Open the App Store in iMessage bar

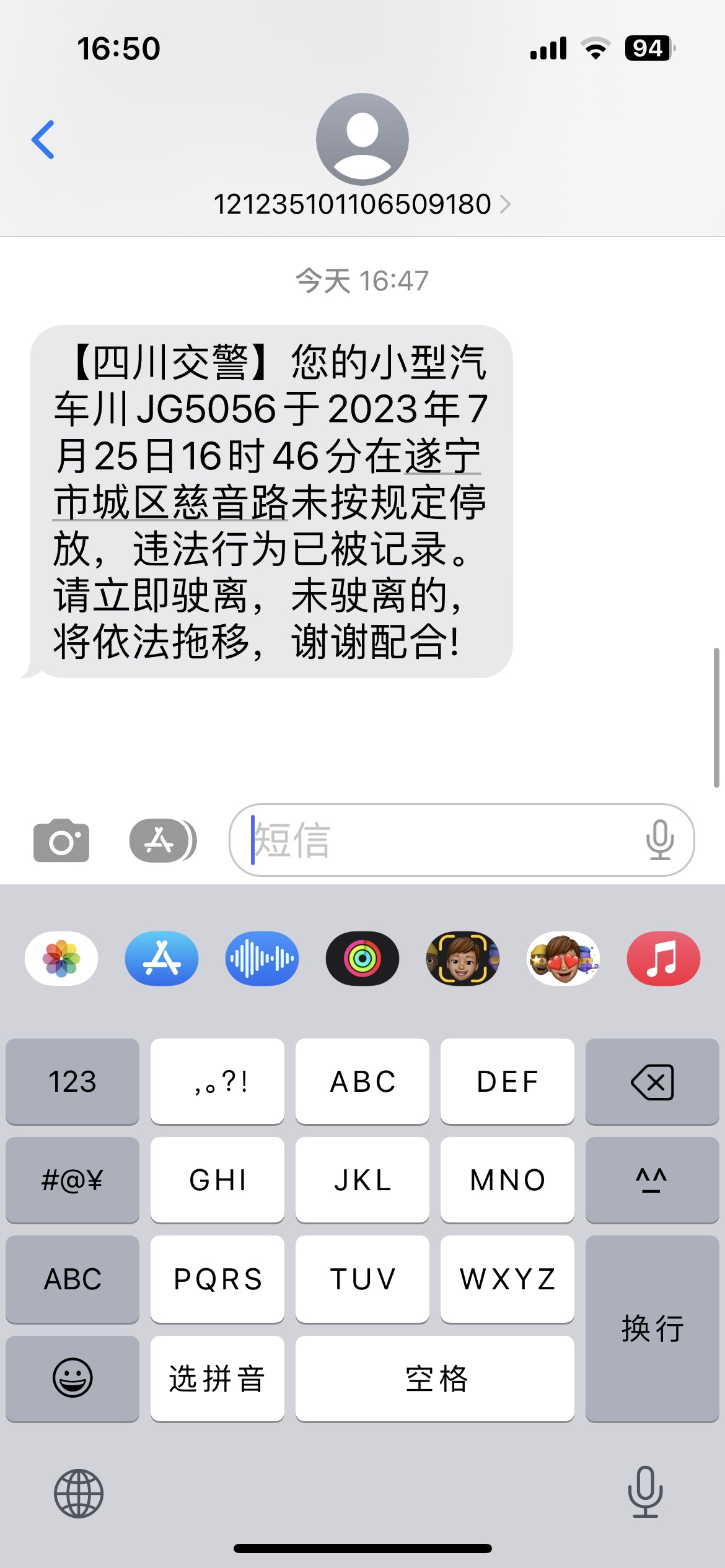coord(162,959)
